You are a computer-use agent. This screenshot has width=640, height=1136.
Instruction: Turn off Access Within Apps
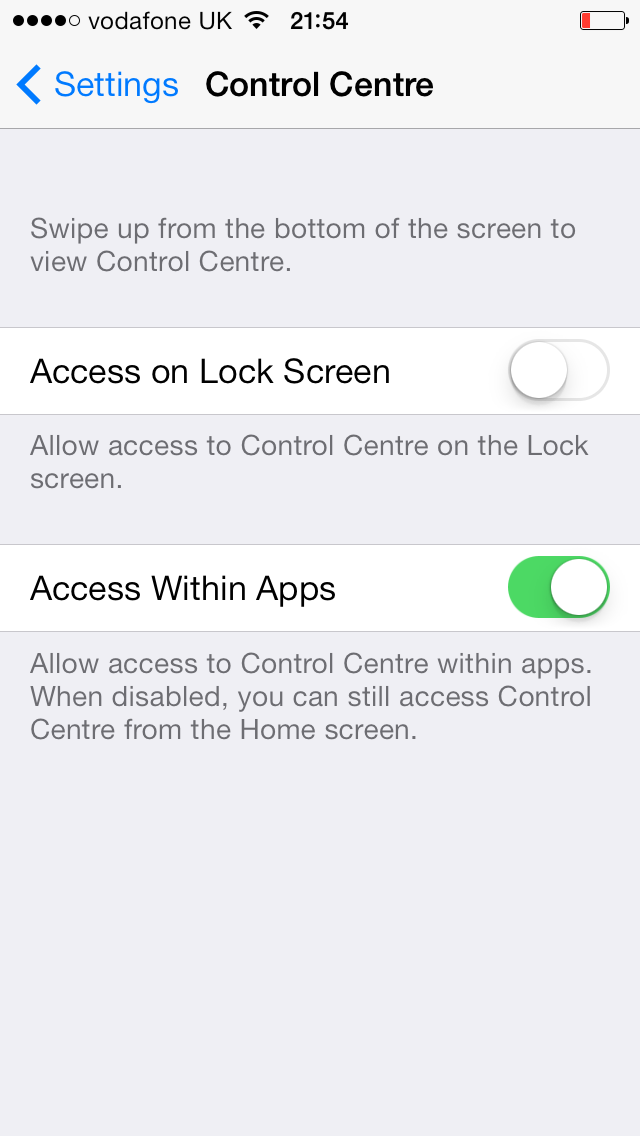point(559,587)
